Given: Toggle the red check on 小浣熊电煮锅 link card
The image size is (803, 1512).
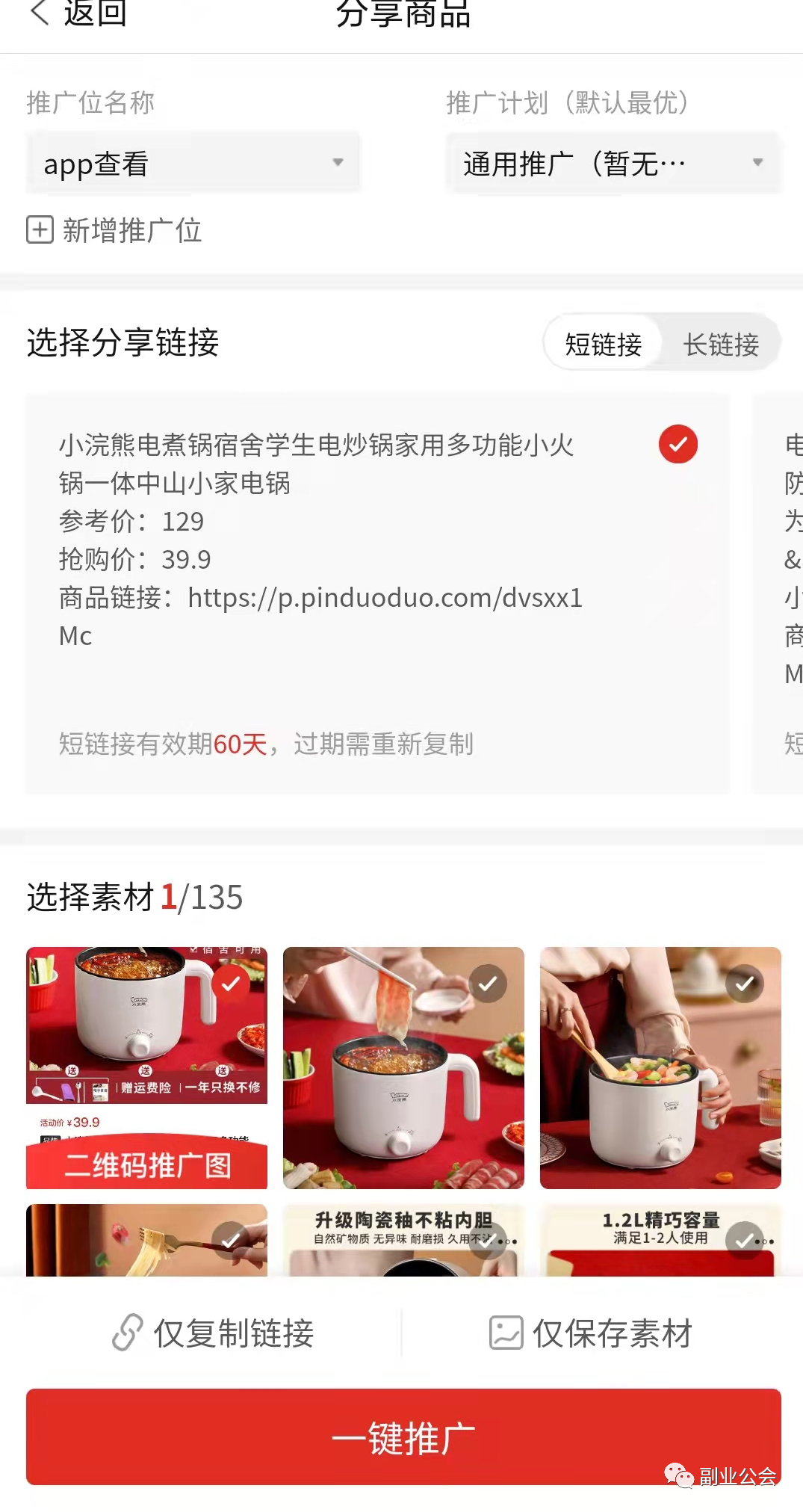Looking at the screenshot, I should (x=678, y=445).
